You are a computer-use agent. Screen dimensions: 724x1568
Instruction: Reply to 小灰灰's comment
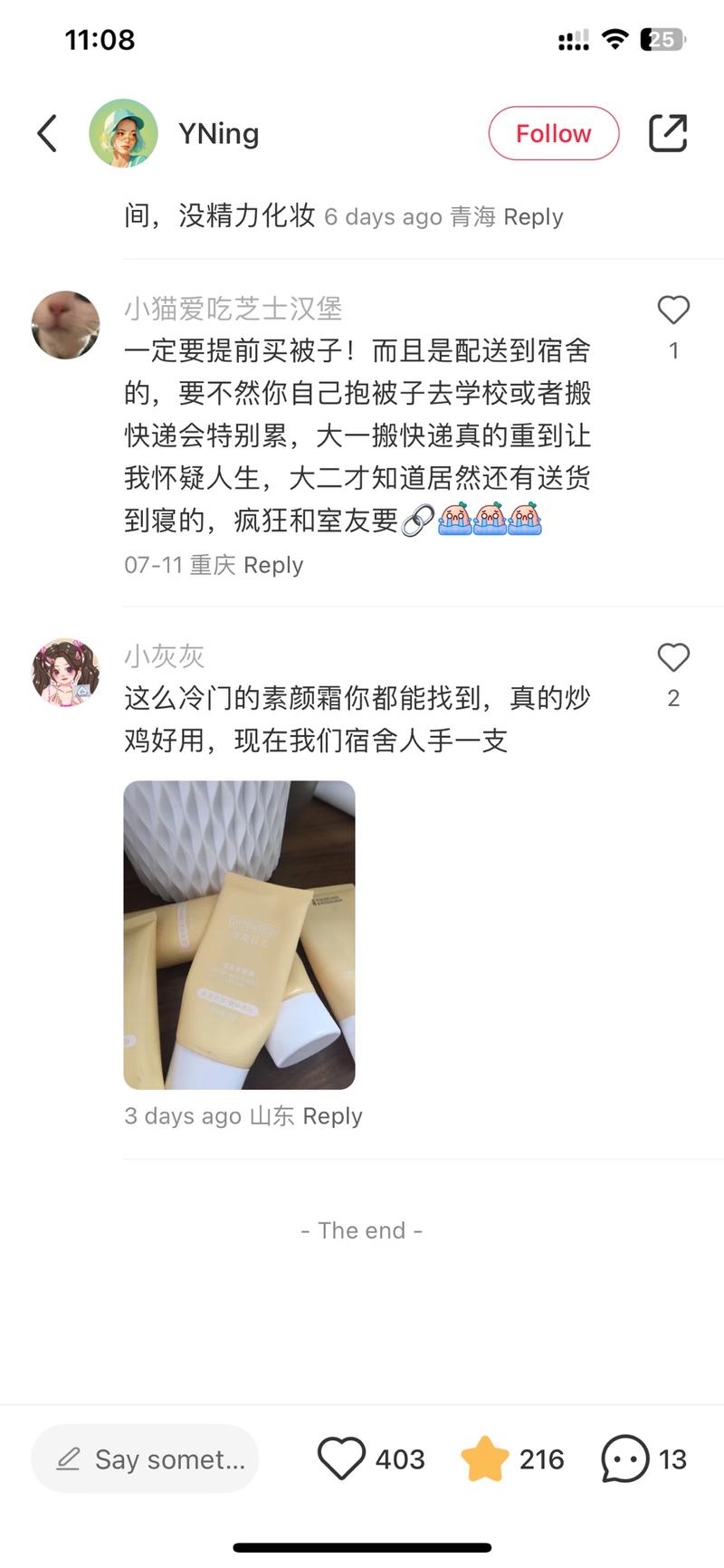point(332,1116)
